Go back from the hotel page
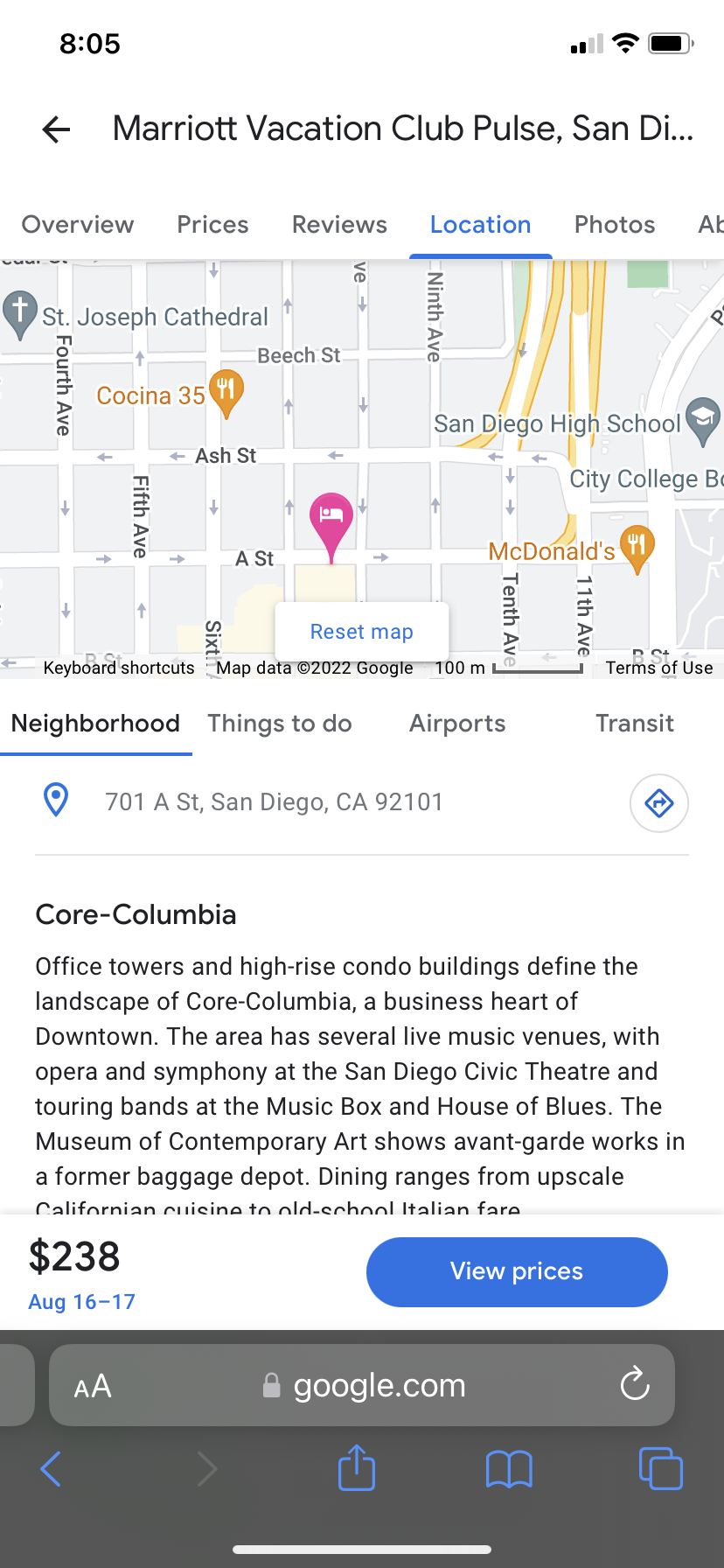Screen dimensions: 724x1568 56,129
